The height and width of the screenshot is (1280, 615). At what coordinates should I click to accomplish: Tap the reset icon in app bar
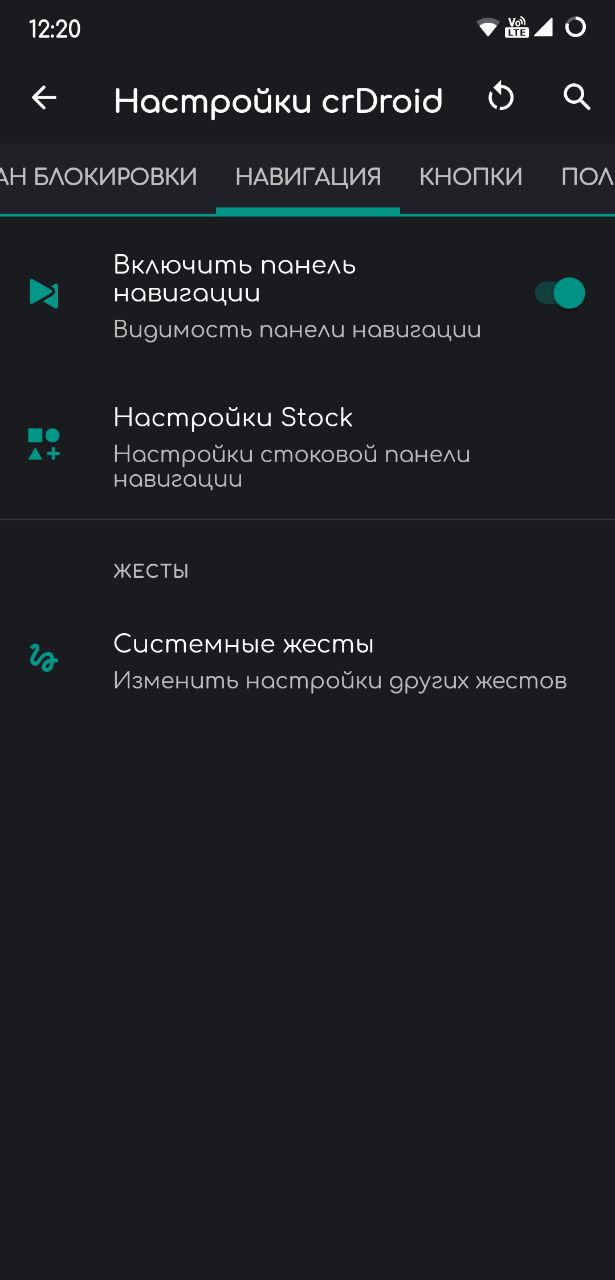tap(501, 97)
